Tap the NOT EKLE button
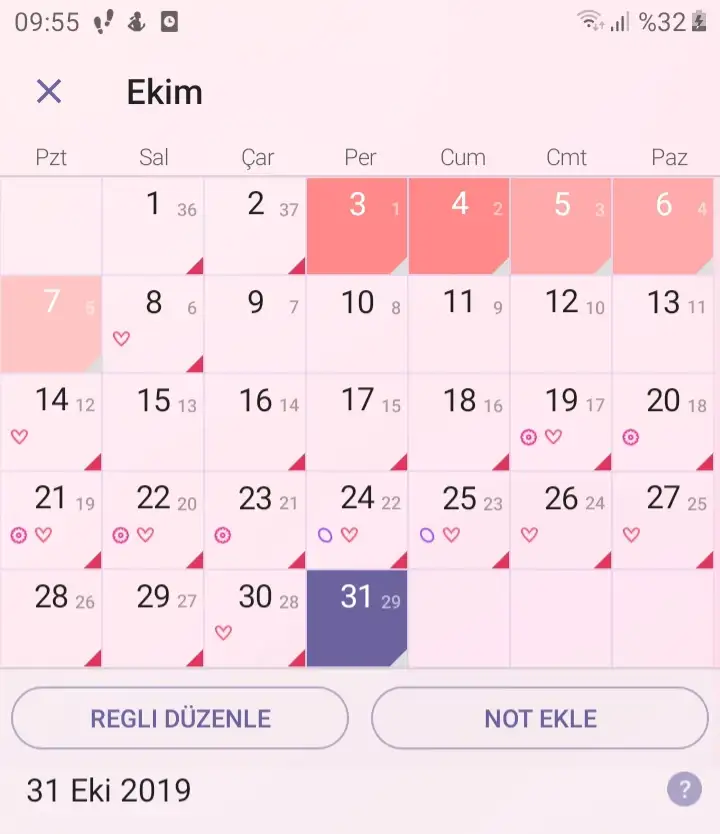This screenshot has width=720, height=834. [540, 718]
